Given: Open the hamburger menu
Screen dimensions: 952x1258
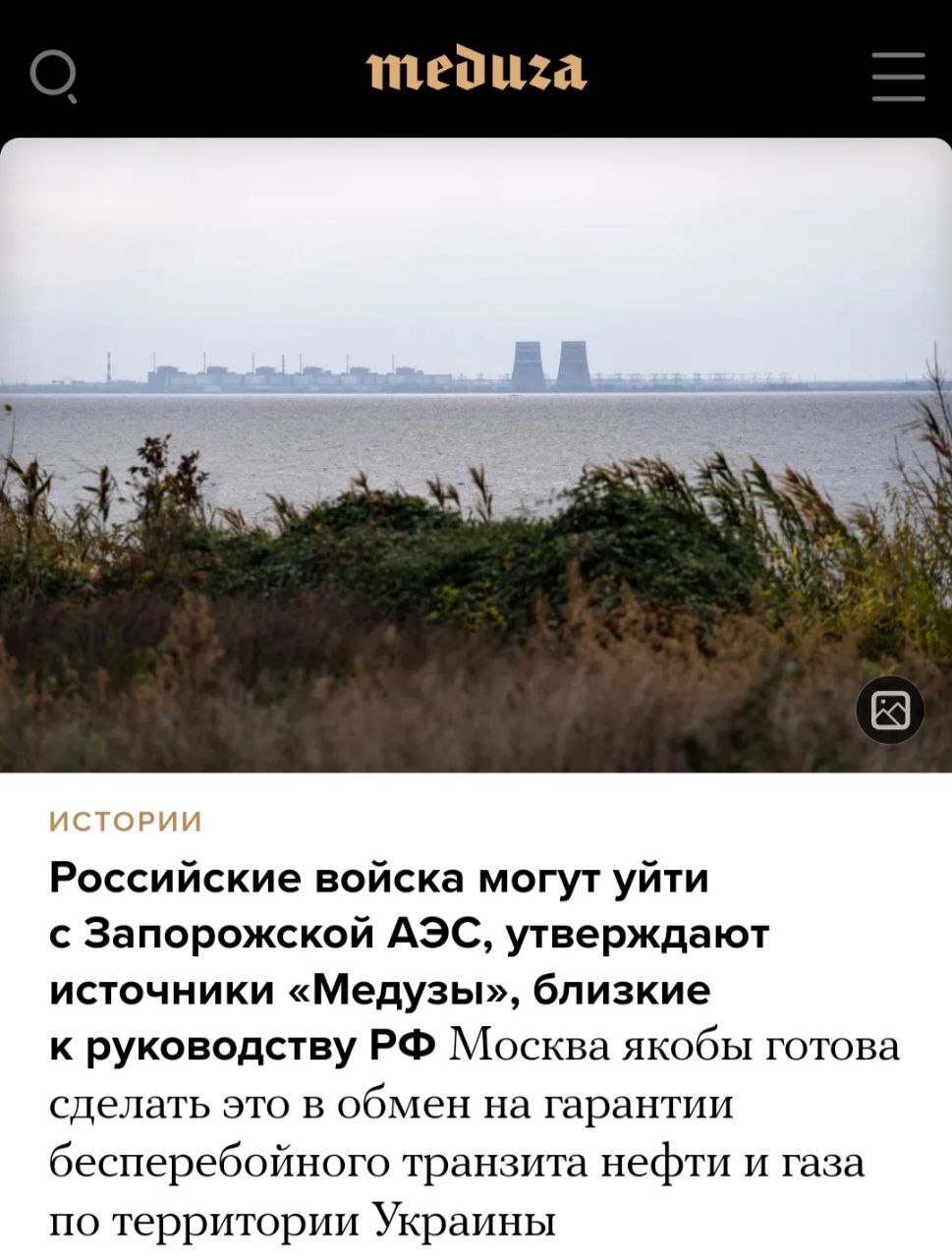Looking at the screenshot, I should coord(898,77).
